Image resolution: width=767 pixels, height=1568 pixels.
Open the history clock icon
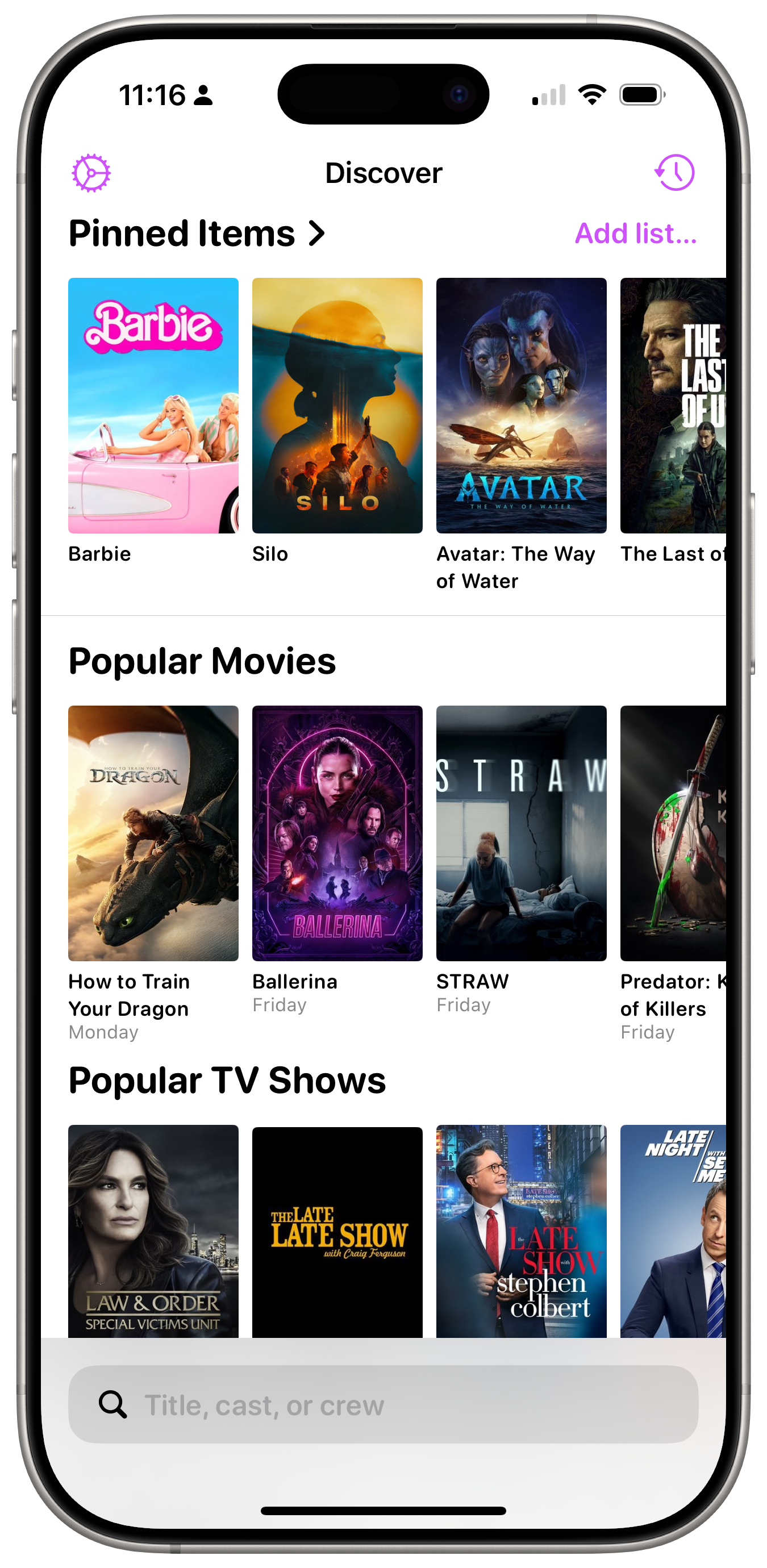pyautogui.click(x=674, y=173)
